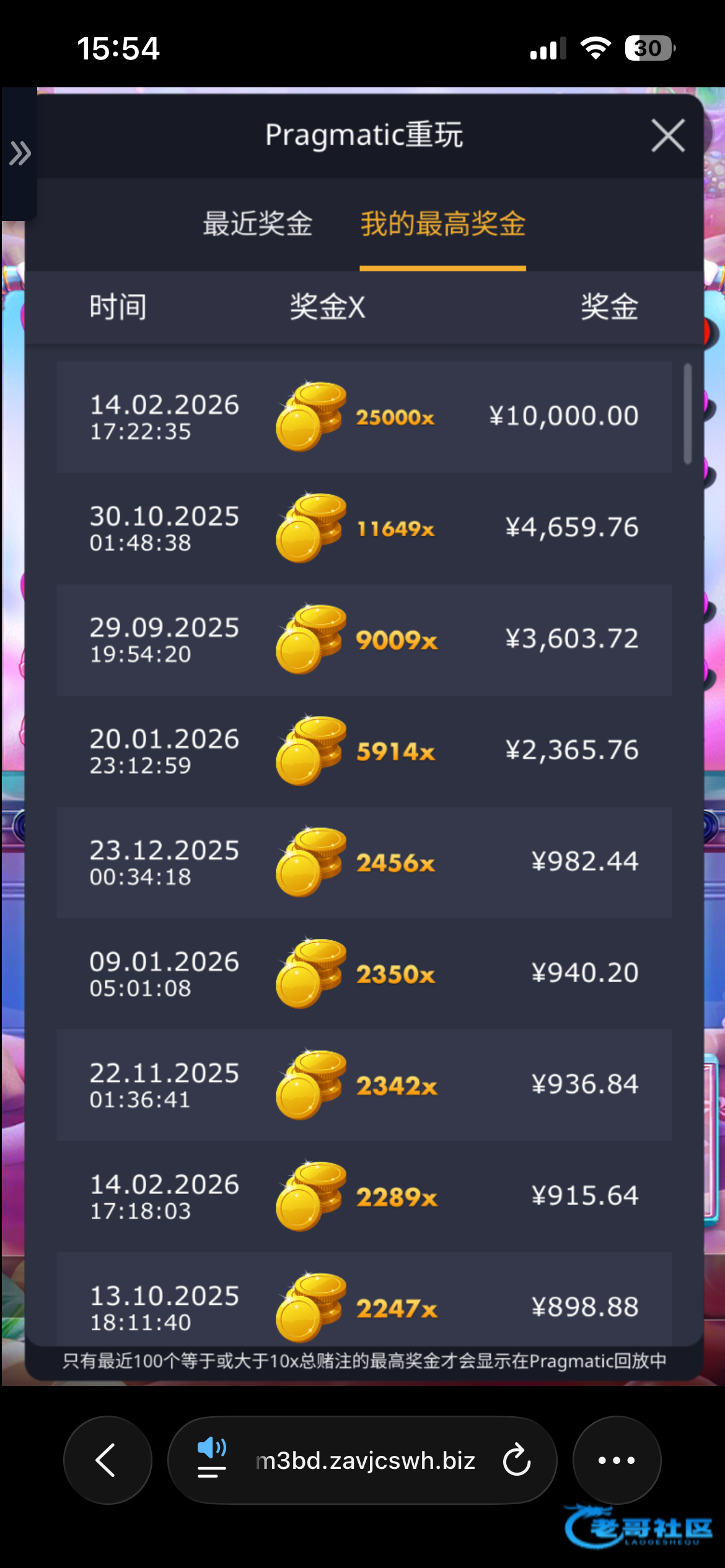The width and height of the screenshot is (725, 1568).
Task: Expand the side panel with double chevron
Action: (19, 154)
